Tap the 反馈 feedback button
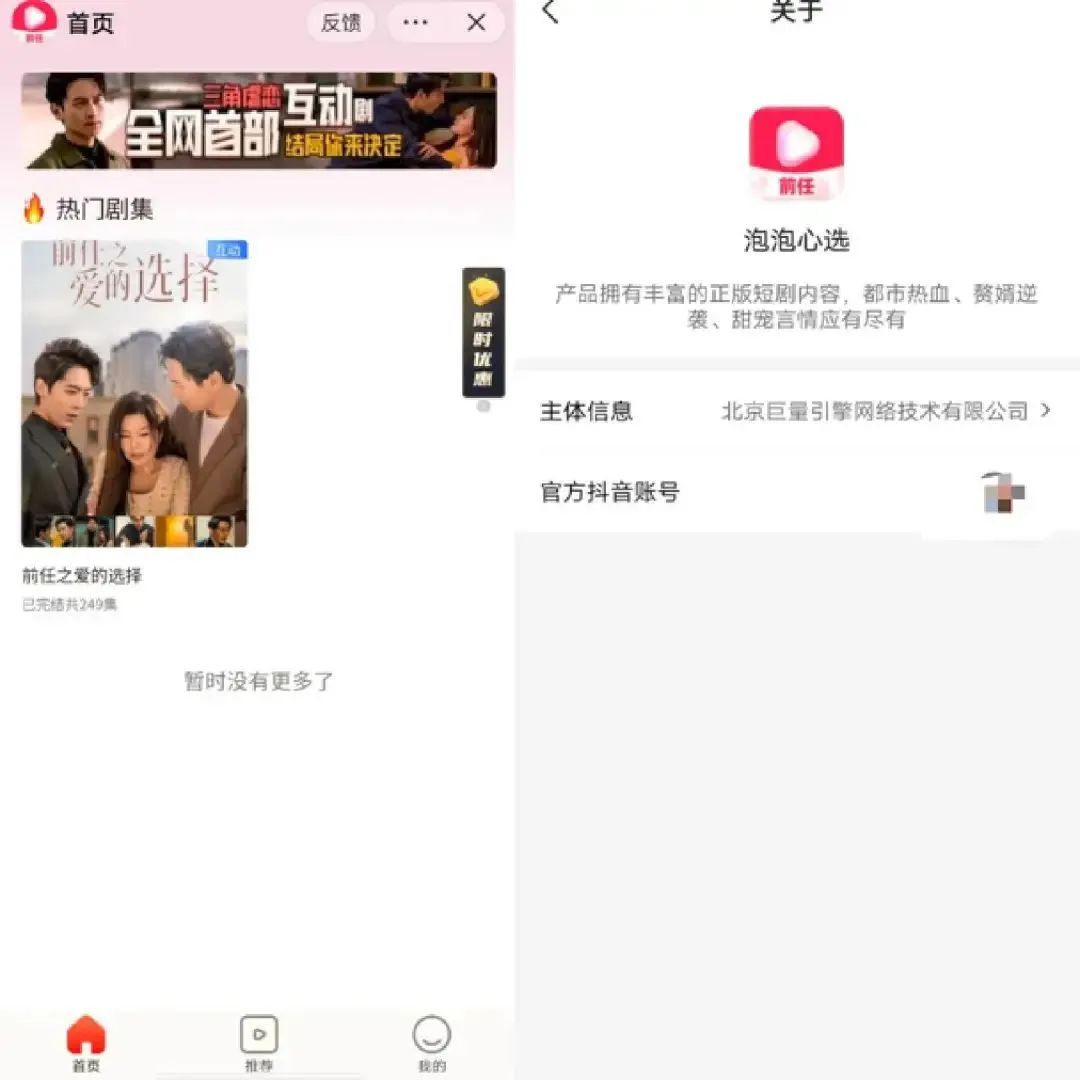Viewport: 1080px width, 1080px height. pos(340,23)
